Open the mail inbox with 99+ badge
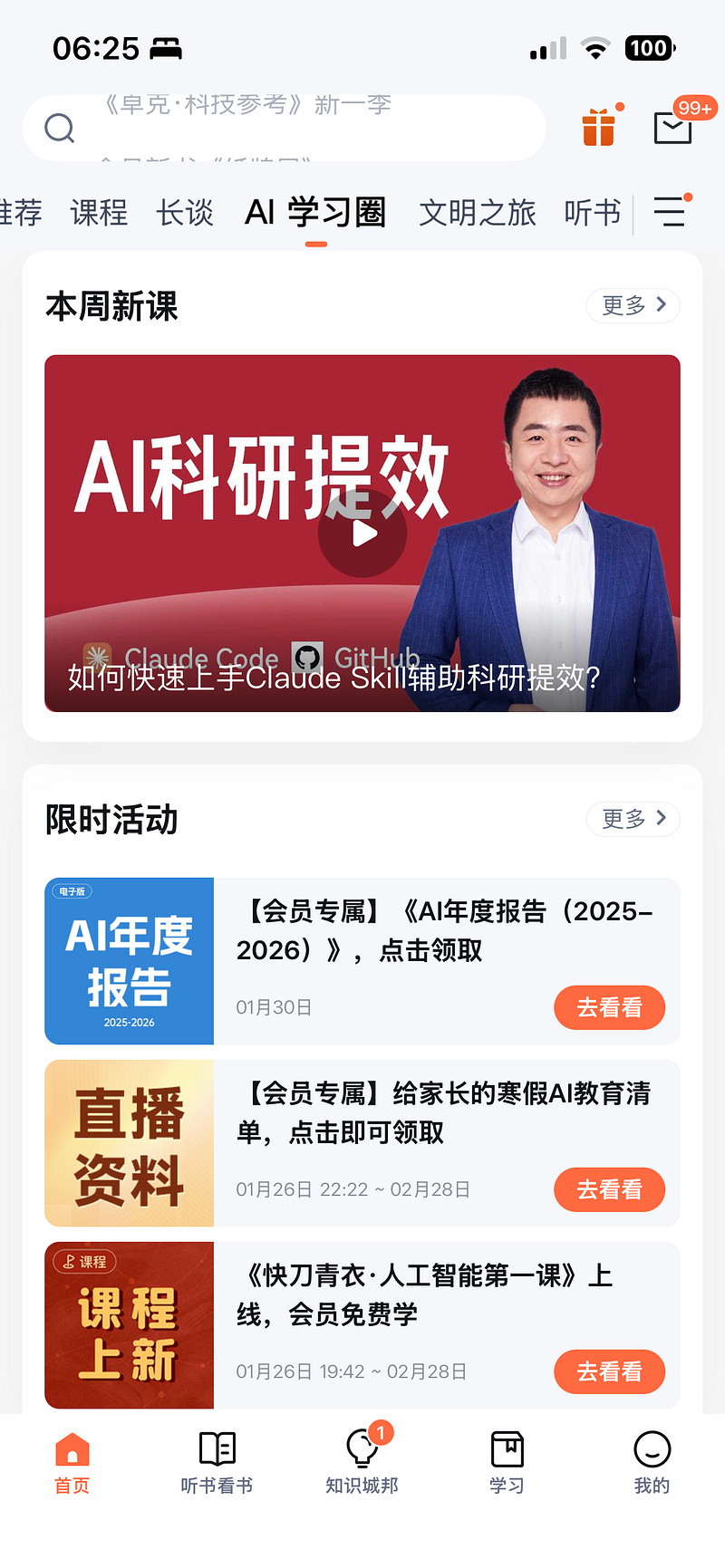Image resolution: width=725 pixels, height=1568 pixels. click(x=673, y=127)
